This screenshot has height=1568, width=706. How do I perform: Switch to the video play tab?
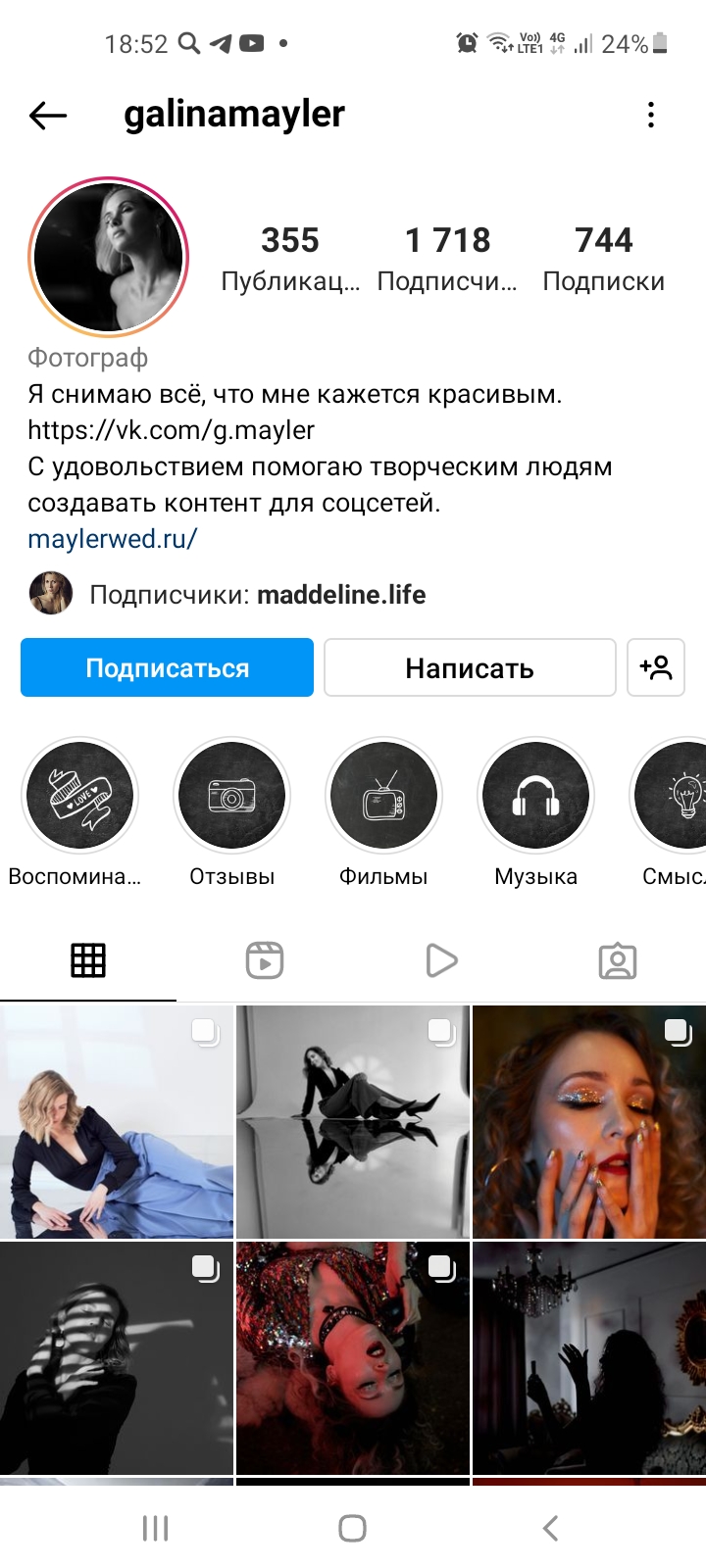pos(441,960)
